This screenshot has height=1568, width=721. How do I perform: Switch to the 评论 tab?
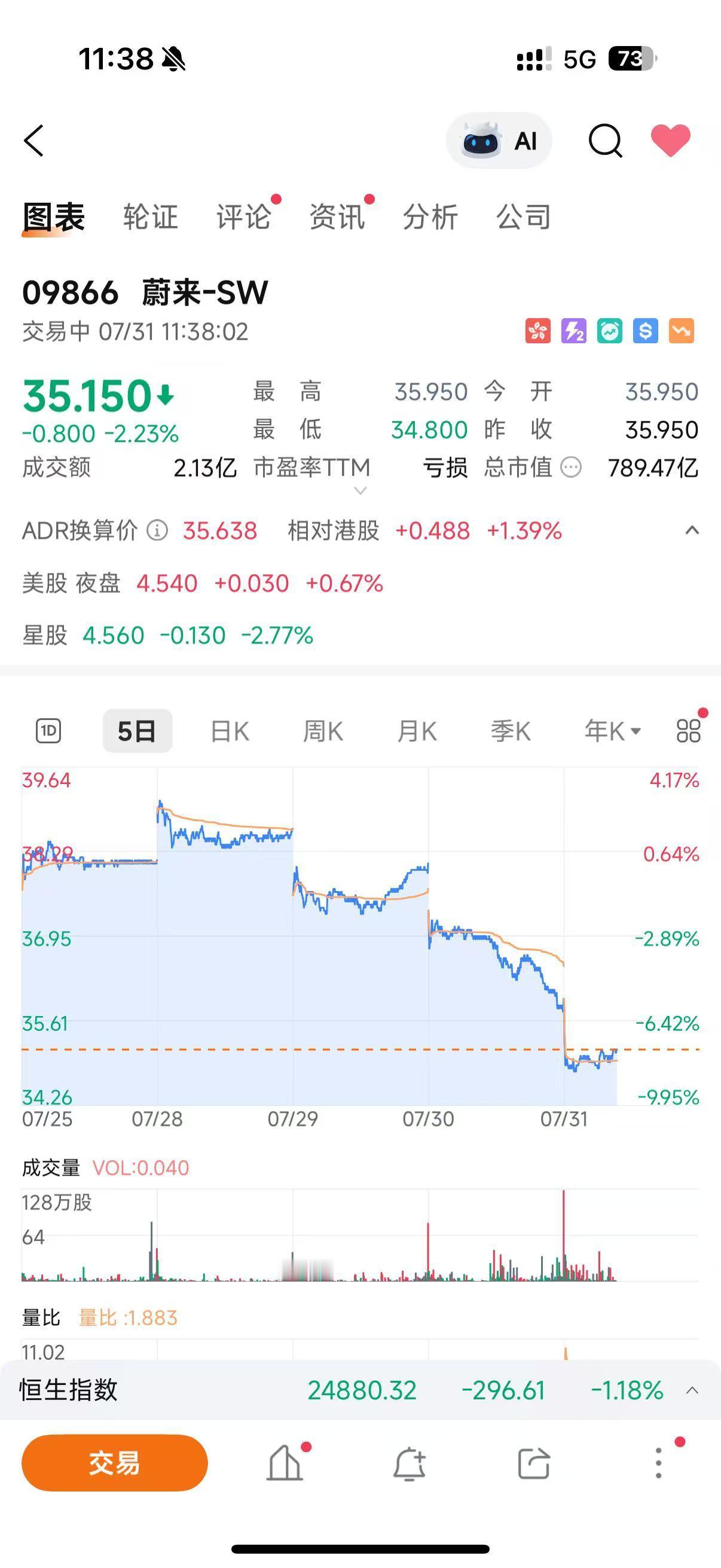pyautogui.click(x=244, y=216)
